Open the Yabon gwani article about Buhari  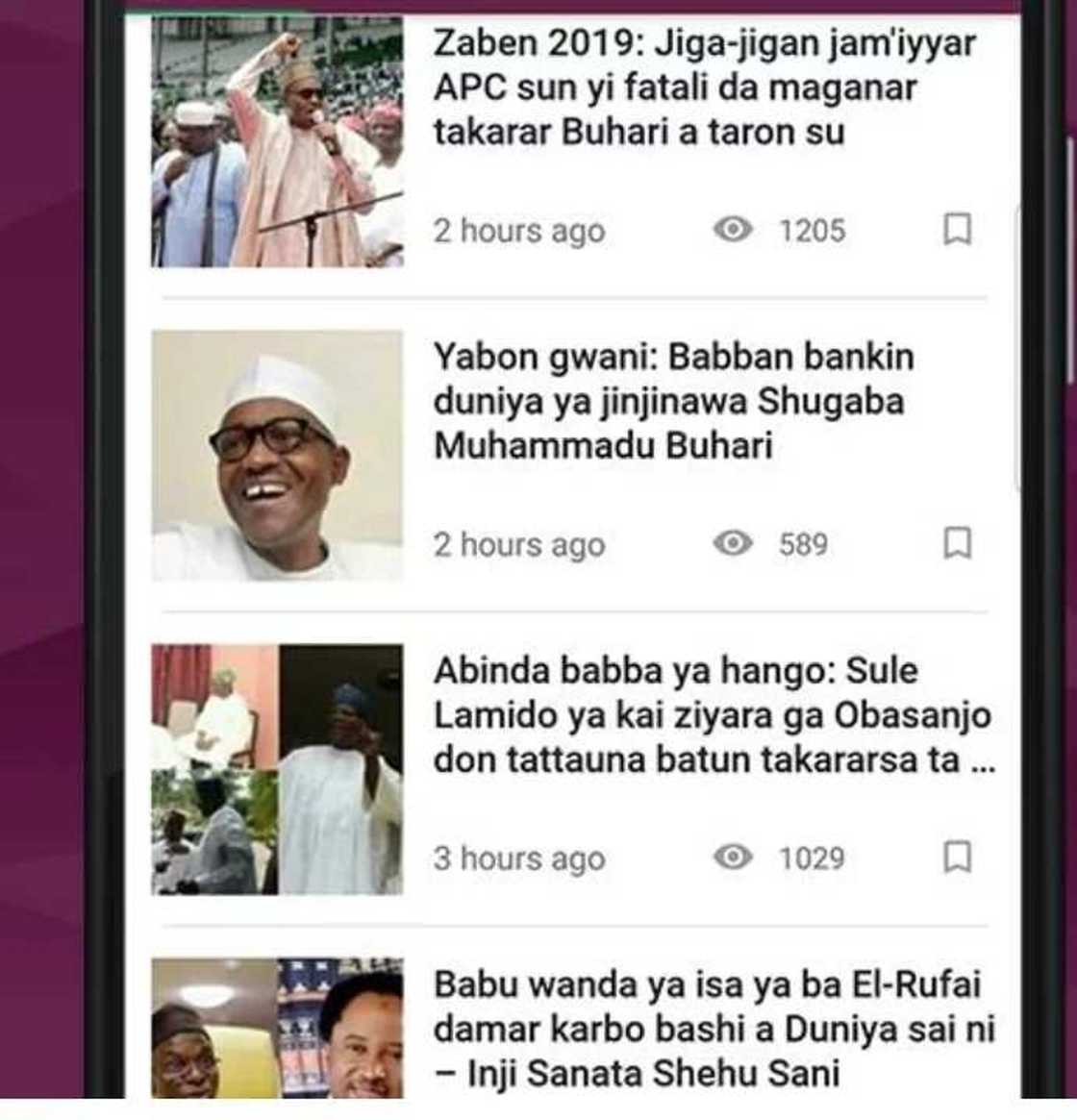point(683,404)
